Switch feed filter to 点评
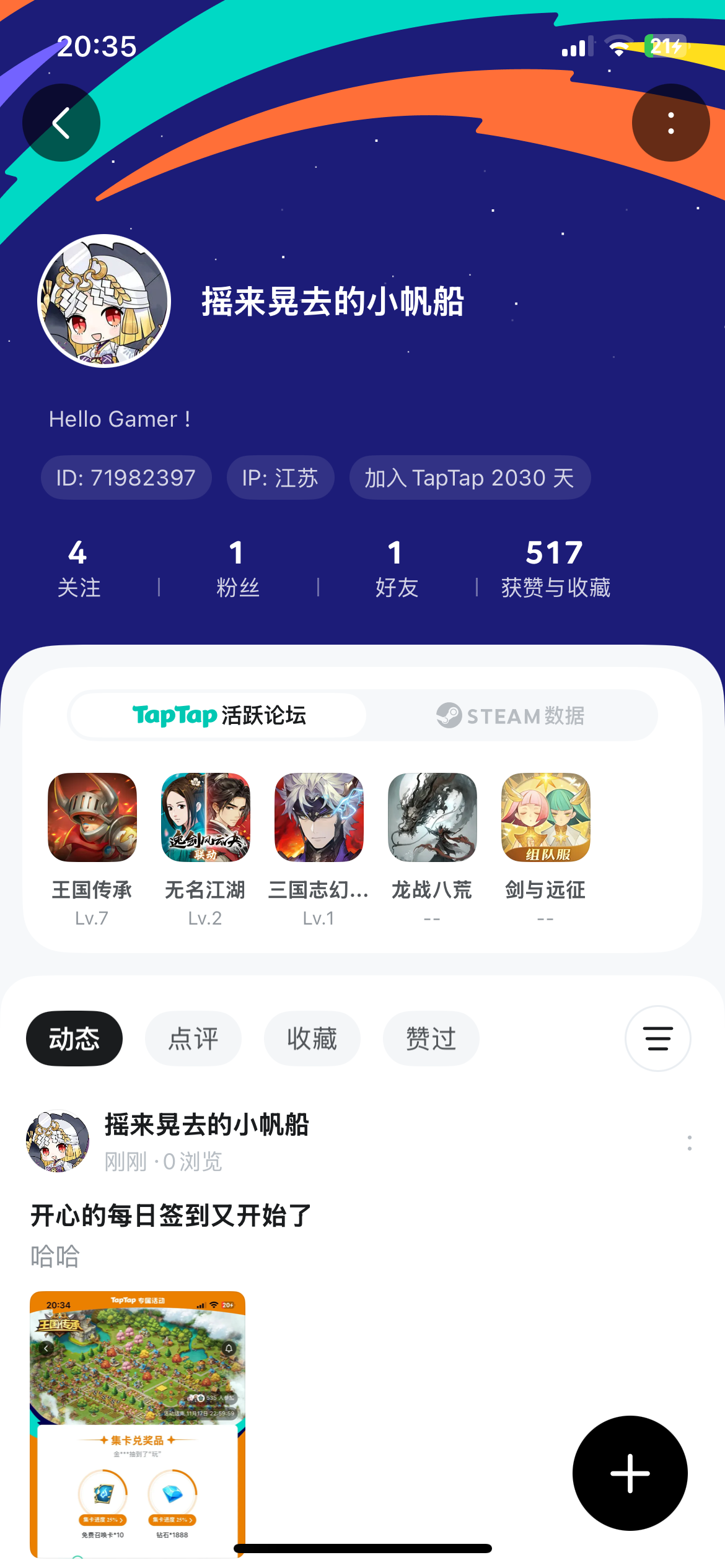Image resolution: width=725 pixels, height=1568 pixels. click(x=193, y=1039)
